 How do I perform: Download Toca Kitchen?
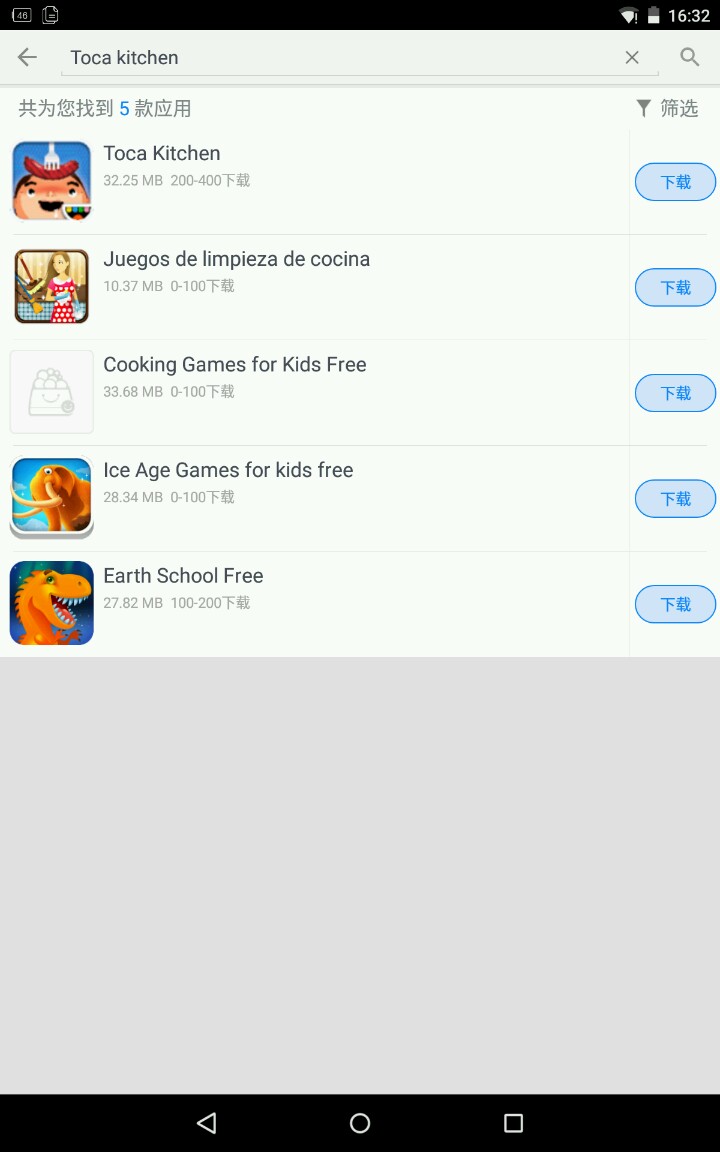[676, 182]
